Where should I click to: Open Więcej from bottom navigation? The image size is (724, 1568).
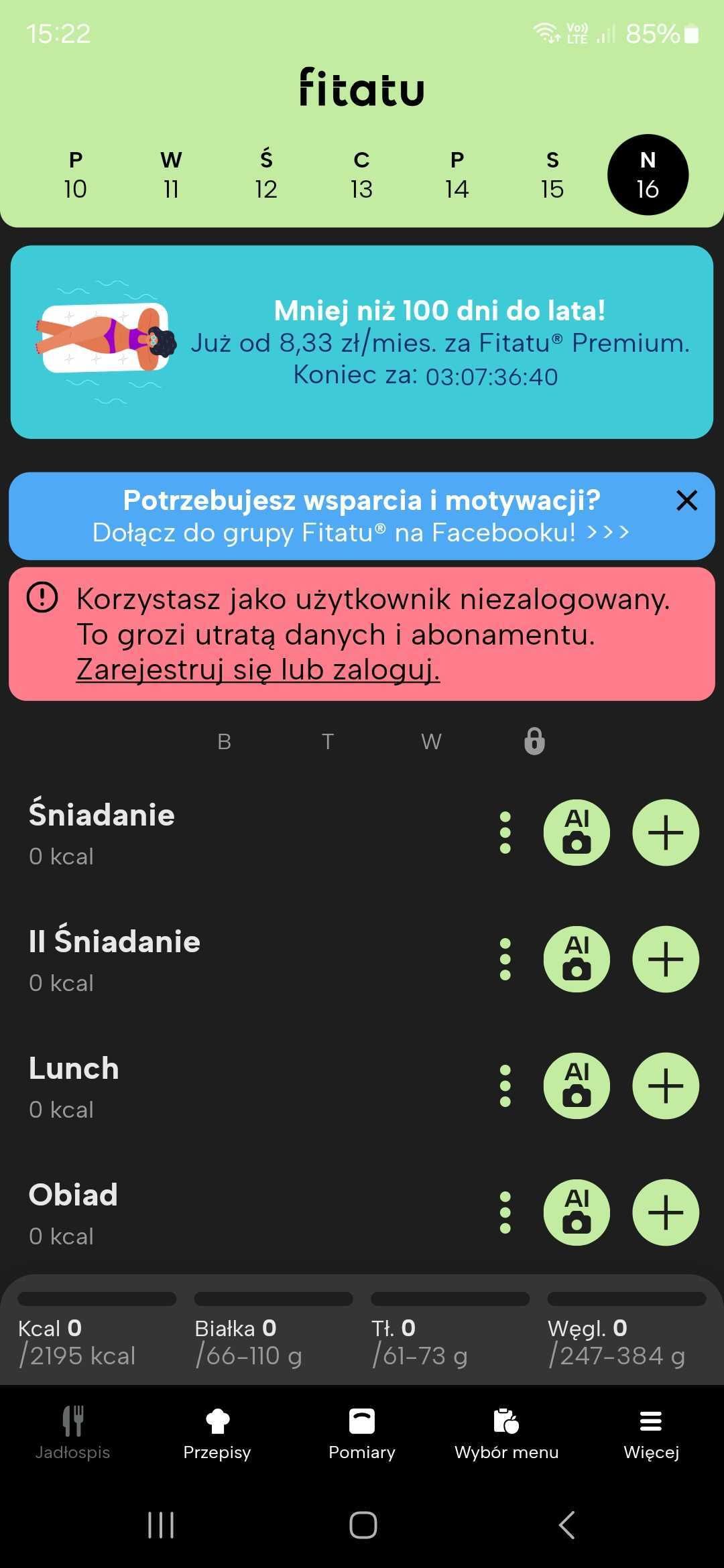(x=650, y=1434)
